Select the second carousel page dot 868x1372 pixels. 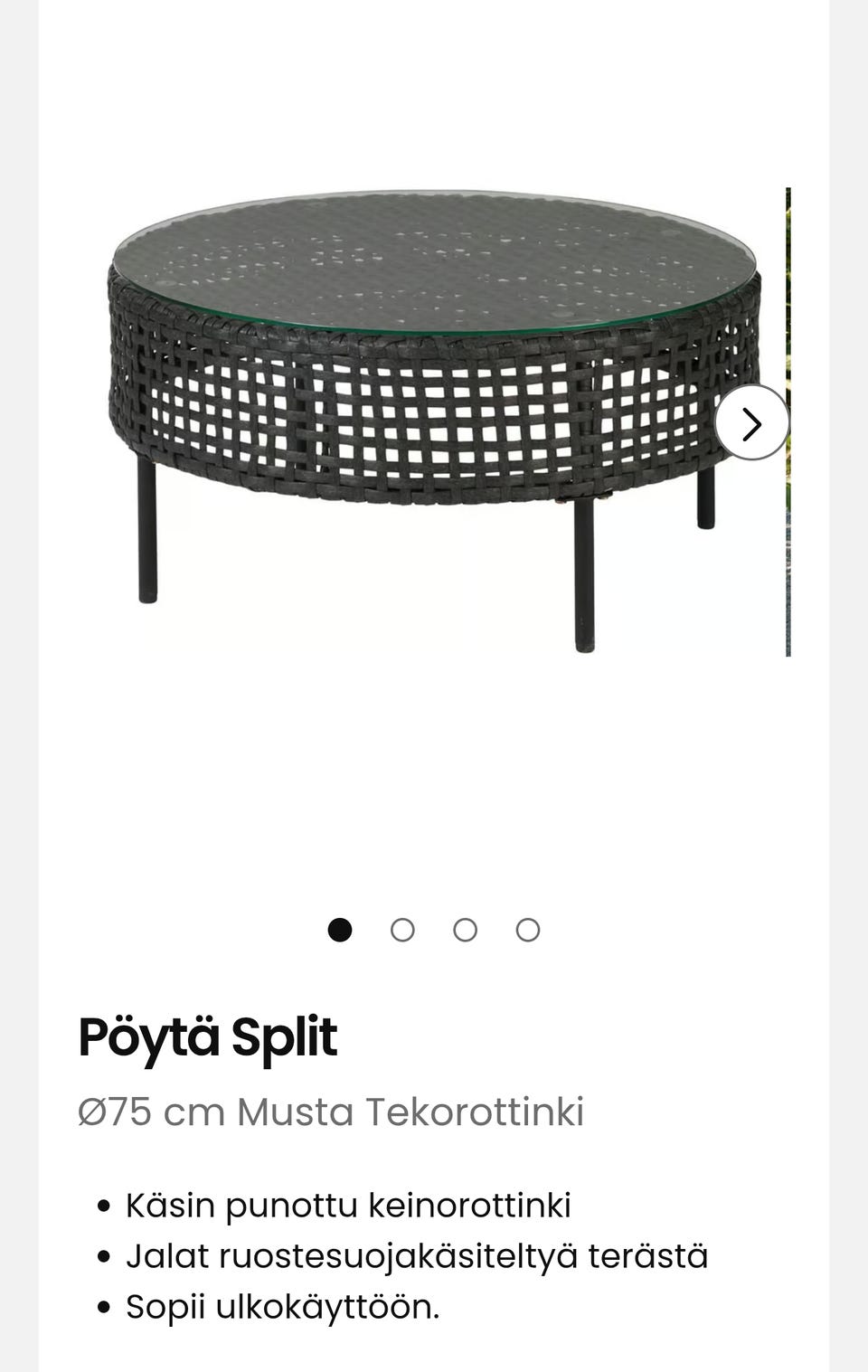(x=402, y=930)
